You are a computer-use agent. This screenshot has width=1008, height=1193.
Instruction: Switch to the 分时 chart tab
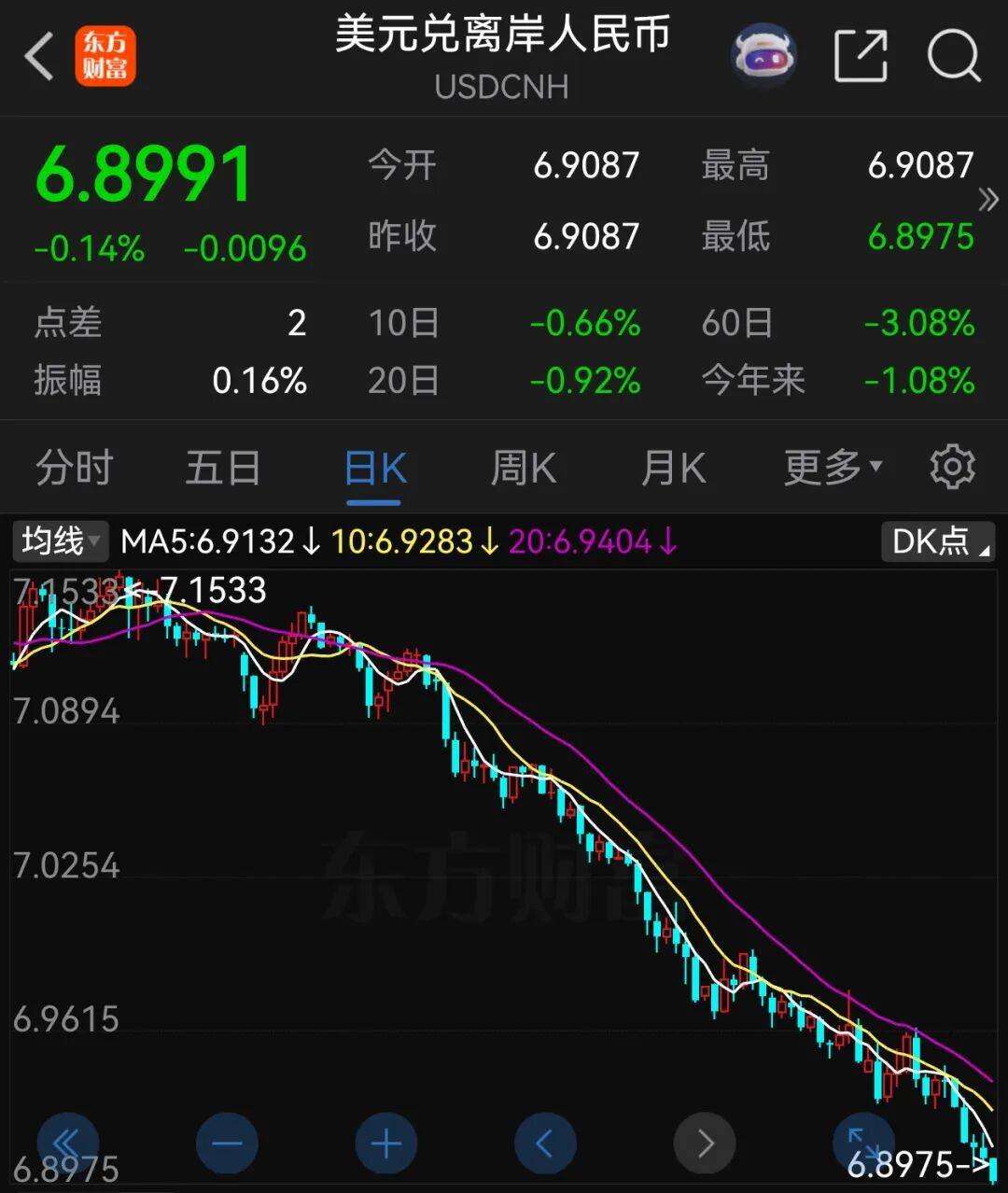[x=74, y=468]
